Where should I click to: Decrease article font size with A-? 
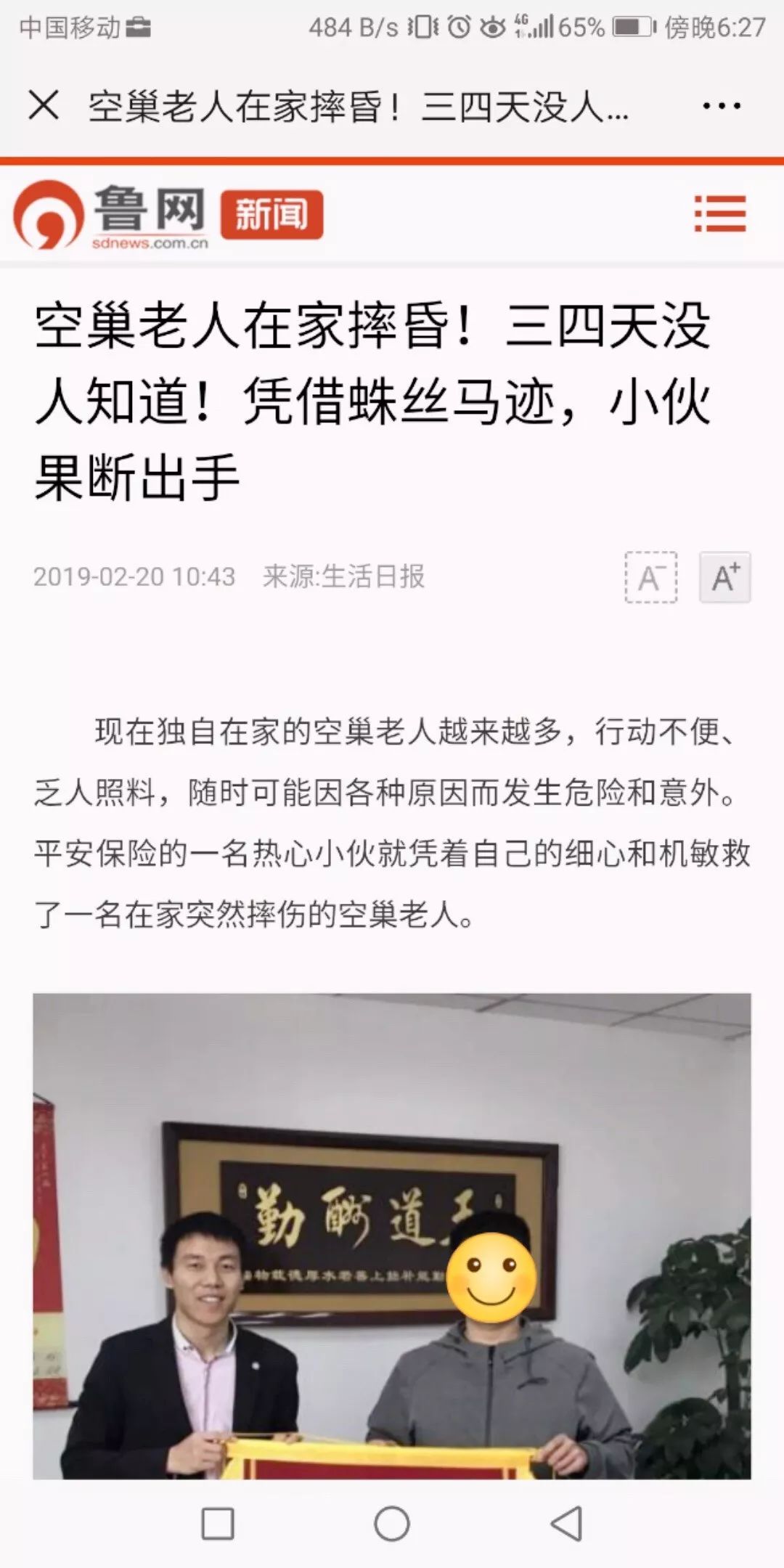tap(650, 578)
